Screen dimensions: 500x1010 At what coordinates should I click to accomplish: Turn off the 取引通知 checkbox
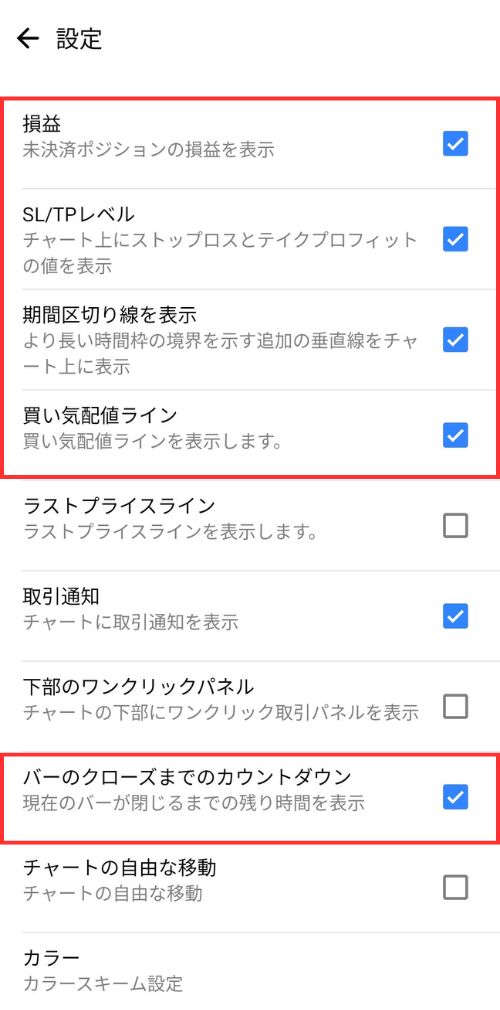(x=456, y=616)
